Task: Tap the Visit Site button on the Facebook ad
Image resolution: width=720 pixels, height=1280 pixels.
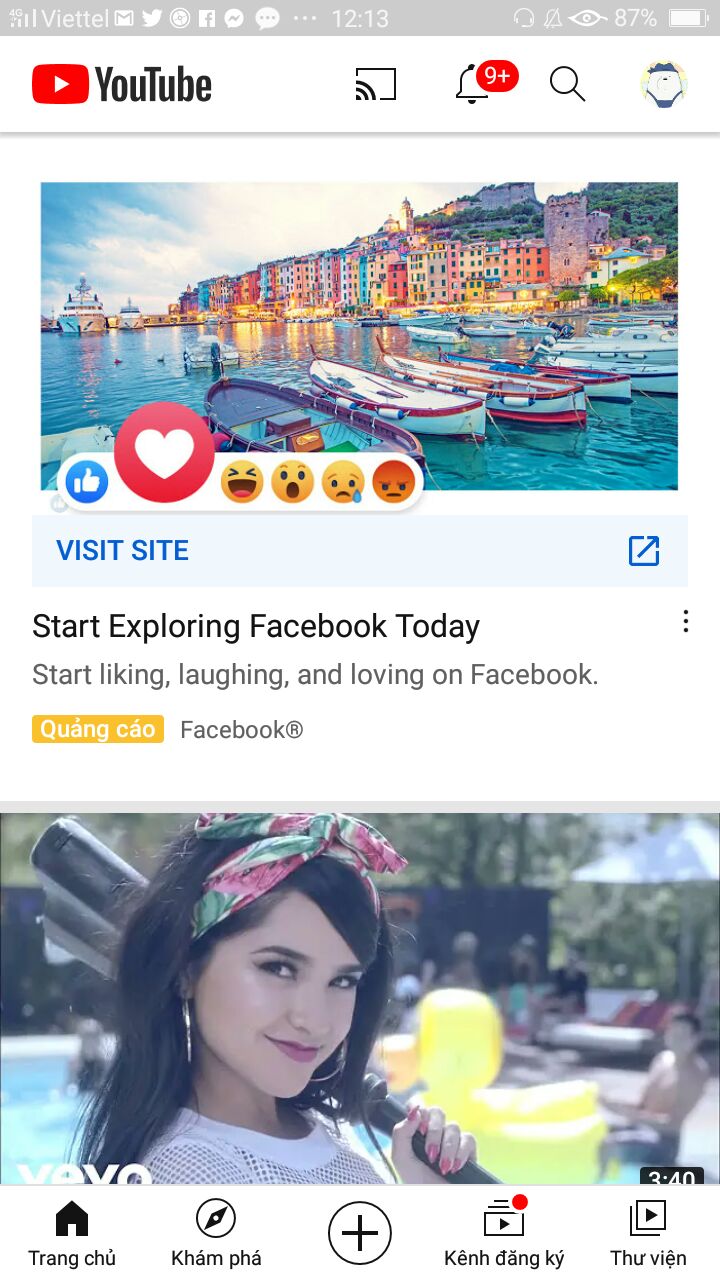Action: (x=360, y=550)
